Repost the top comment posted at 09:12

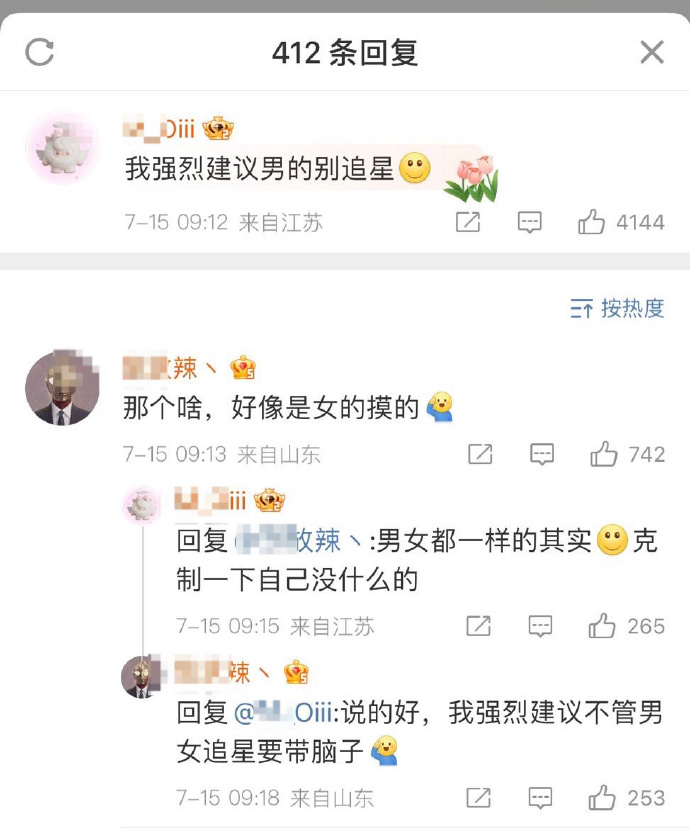pyautogui.click(x=467, y=223)
